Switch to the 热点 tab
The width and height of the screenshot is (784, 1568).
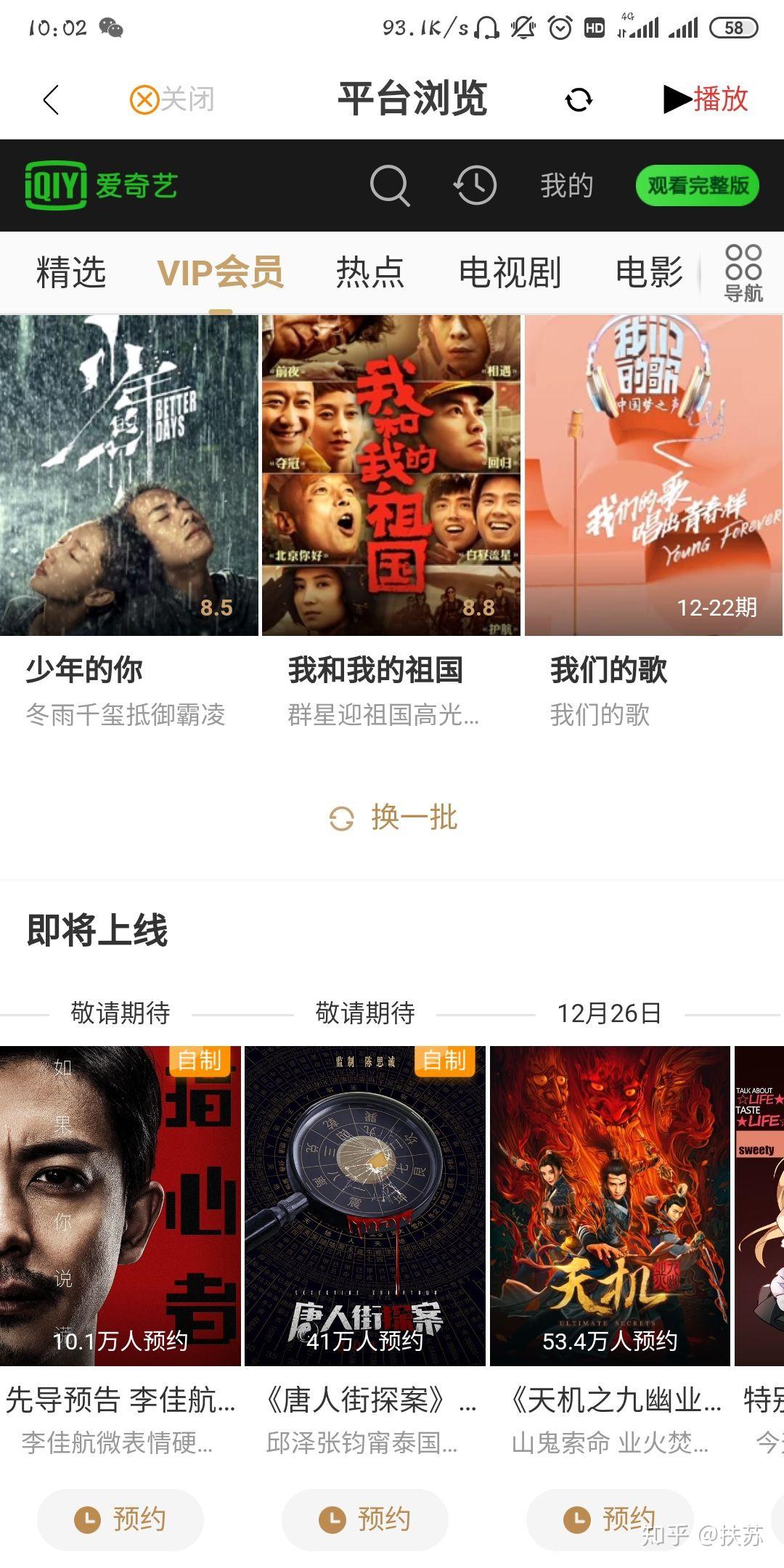coord(369,273)
